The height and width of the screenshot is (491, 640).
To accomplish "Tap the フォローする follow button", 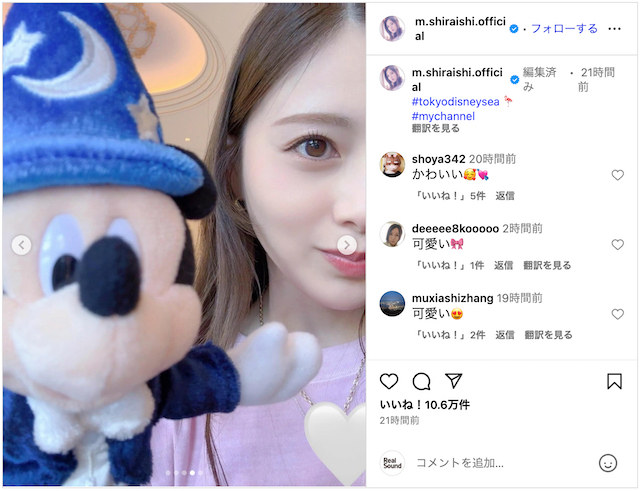I will (564, 29).
